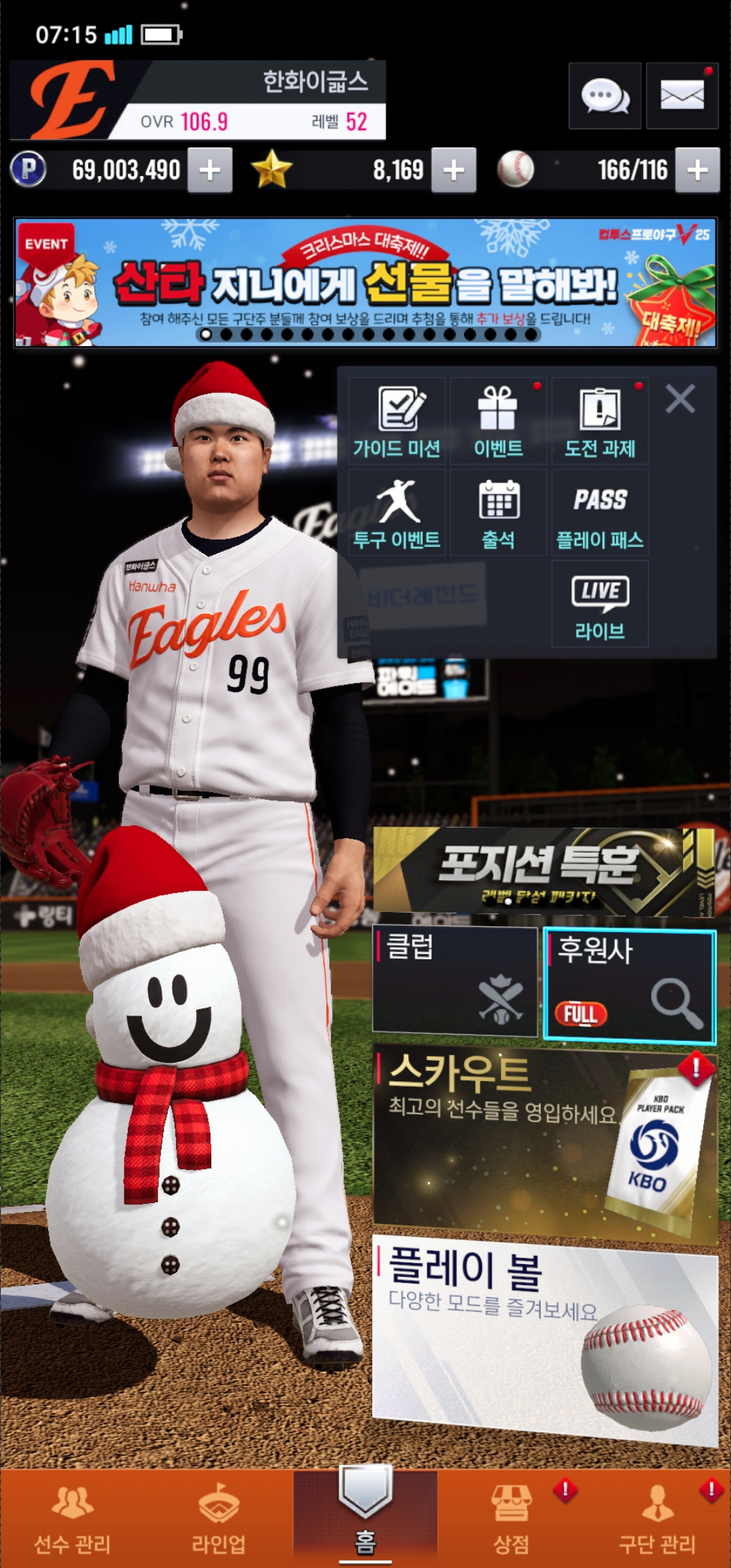Add more stars with the plus button
The height and width of the screenshot is (1568, 731).
click(x=453, y=170)
